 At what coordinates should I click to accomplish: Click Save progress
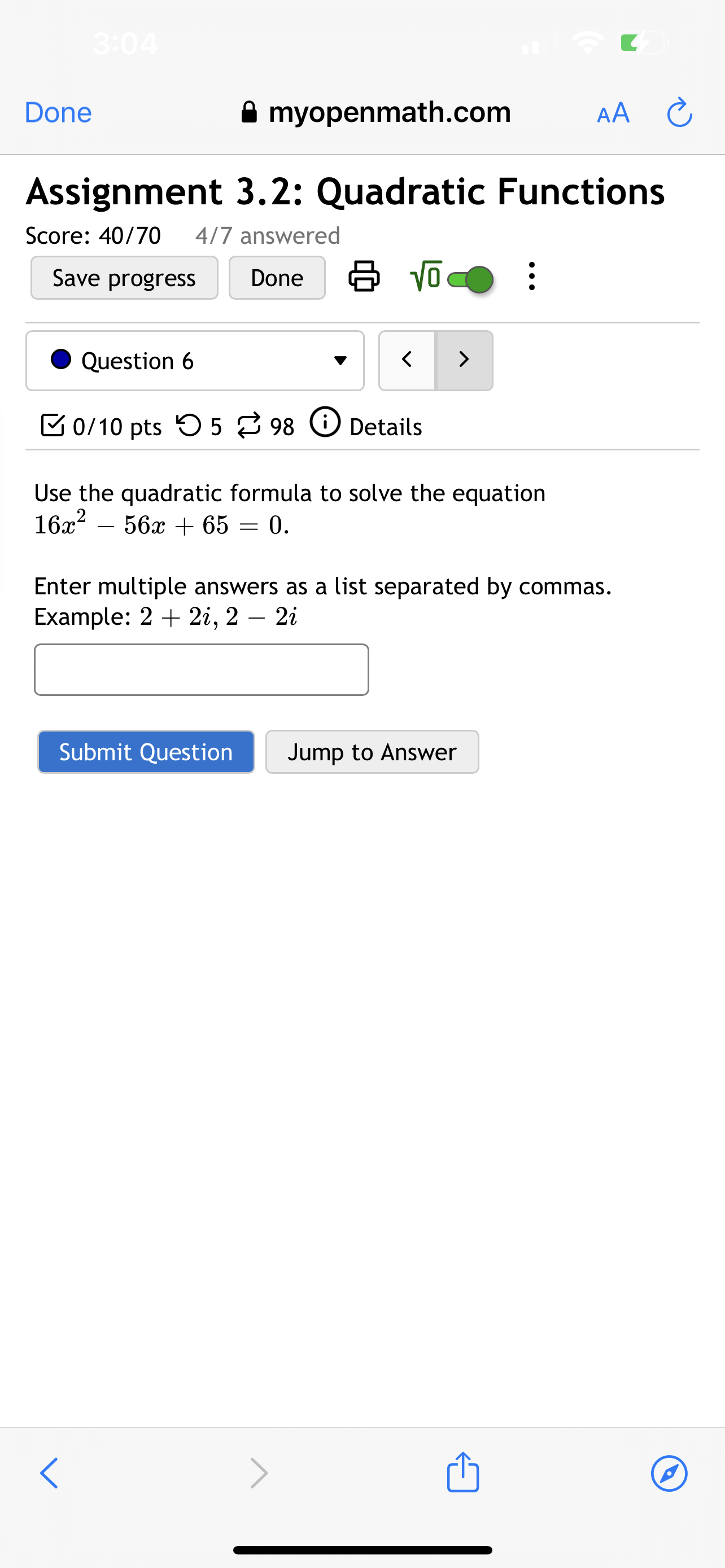[124, 278]
